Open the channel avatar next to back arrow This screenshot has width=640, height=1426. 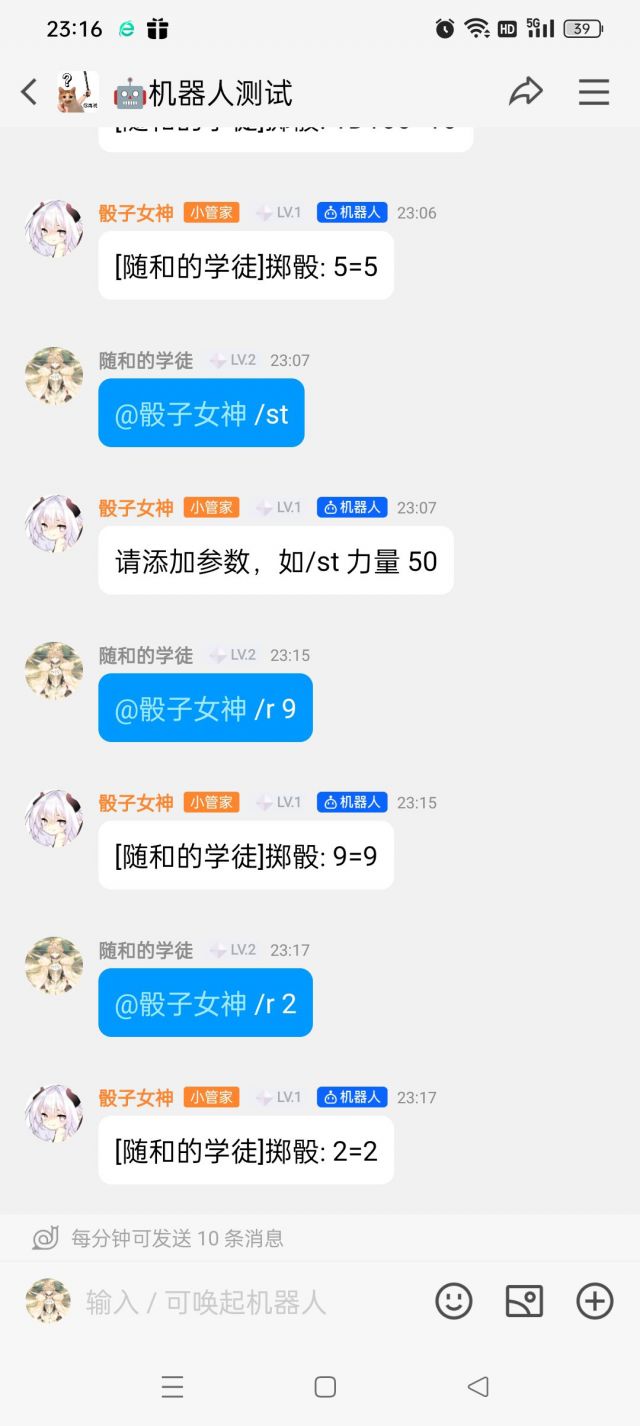[77, 92]
